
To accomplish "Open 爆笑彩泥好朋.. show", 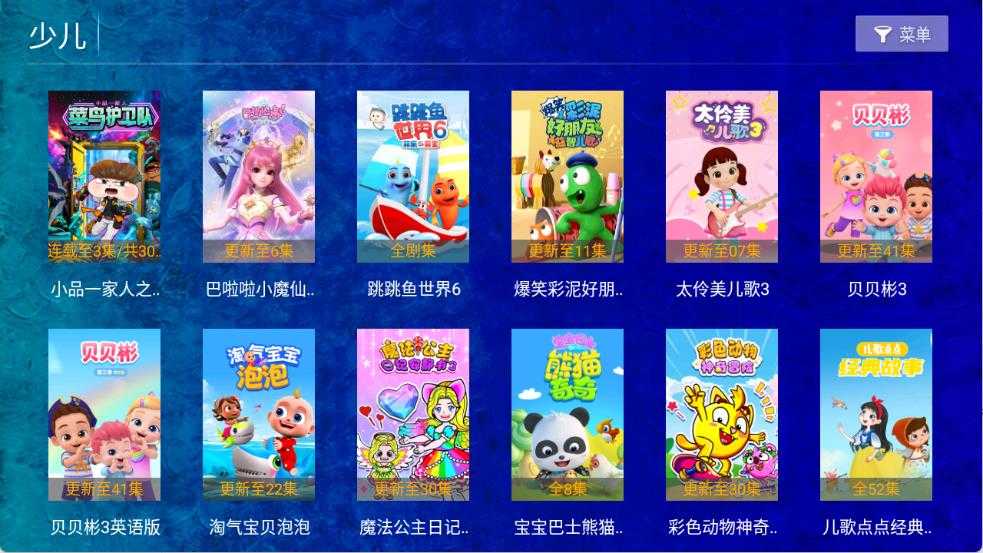I will [567, 177].
